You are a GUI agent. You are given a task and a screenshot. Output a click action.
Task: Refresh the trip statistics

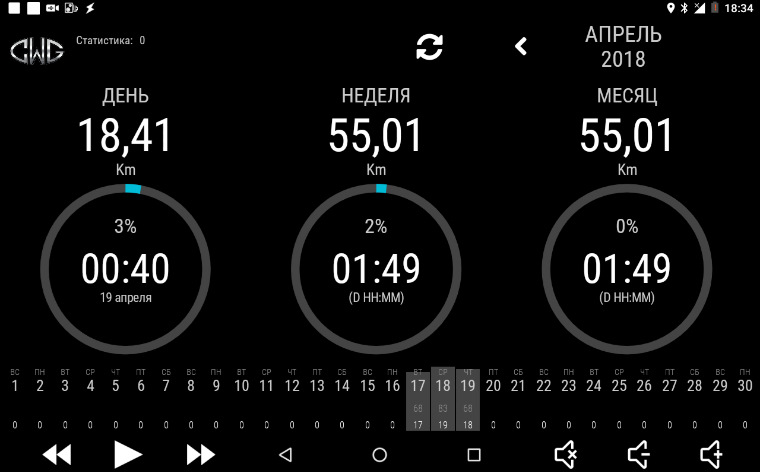pos(430,46)
